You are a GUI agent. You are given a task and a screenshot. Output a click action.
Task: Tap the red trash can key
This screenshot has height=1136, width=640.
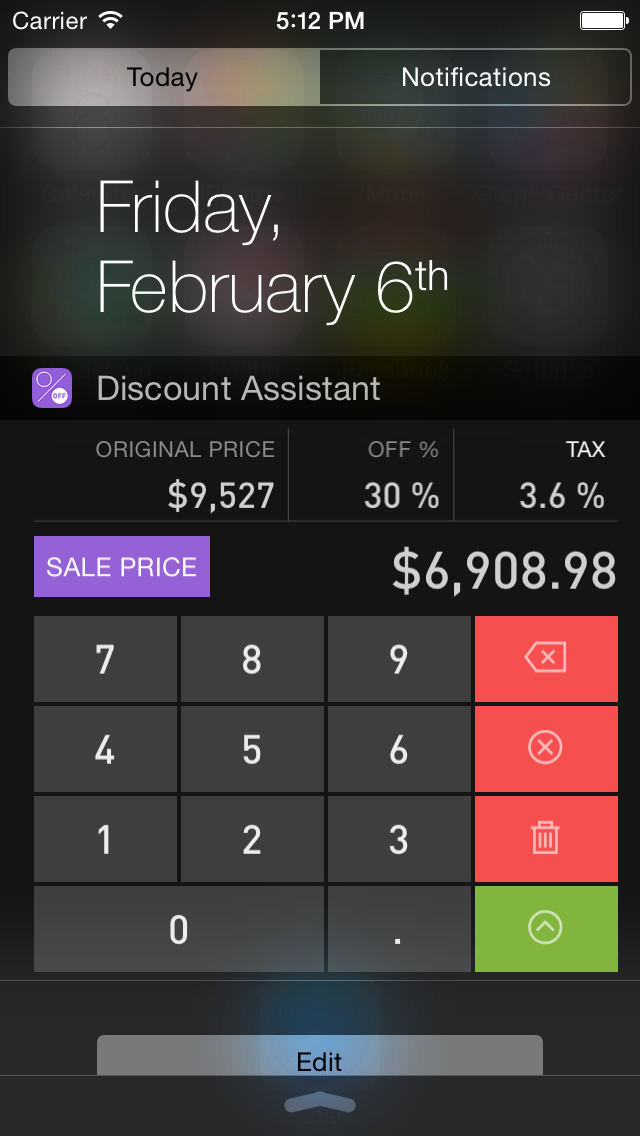[x=547, y=839]
